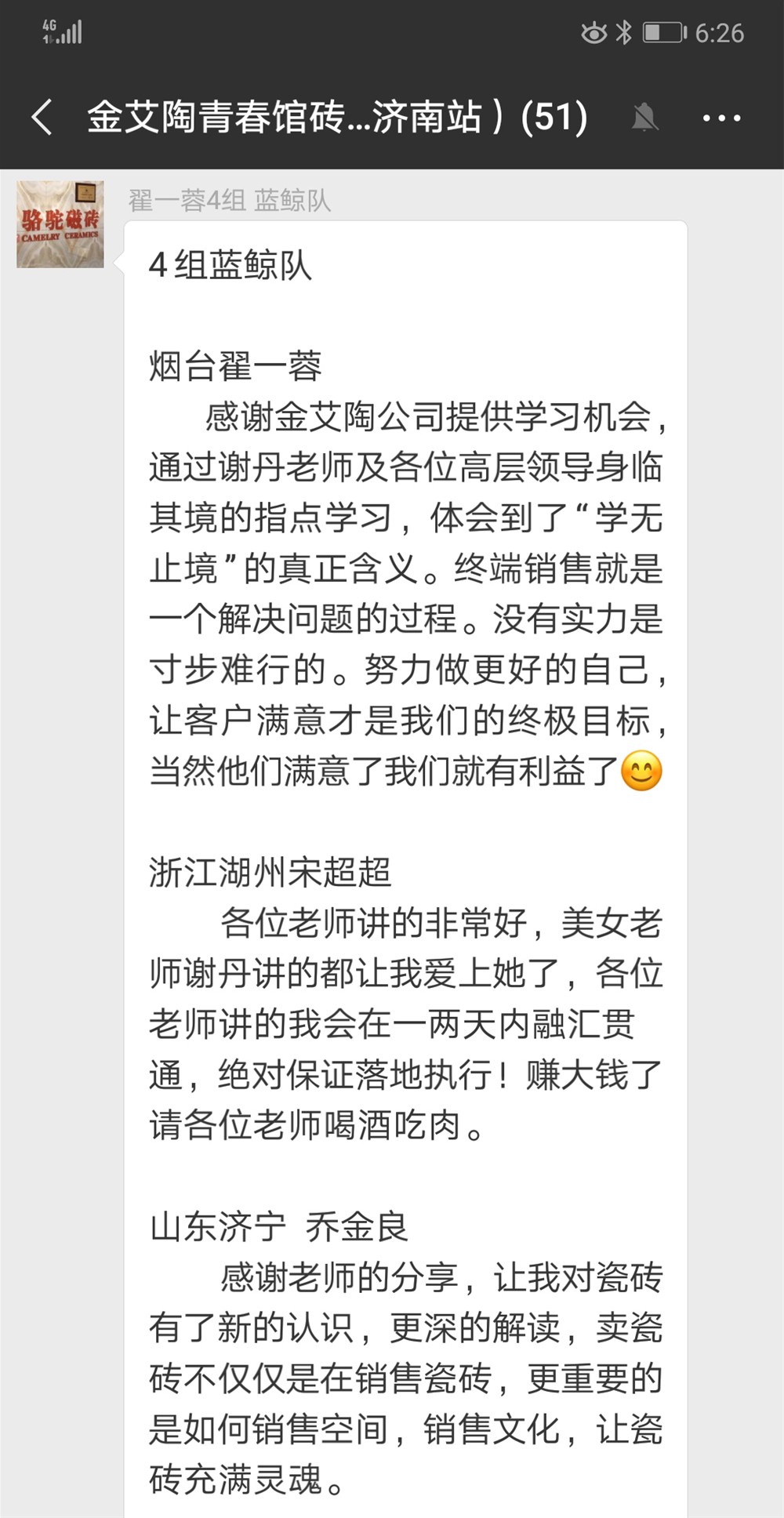Go back from the group chat

coord(42,118)
